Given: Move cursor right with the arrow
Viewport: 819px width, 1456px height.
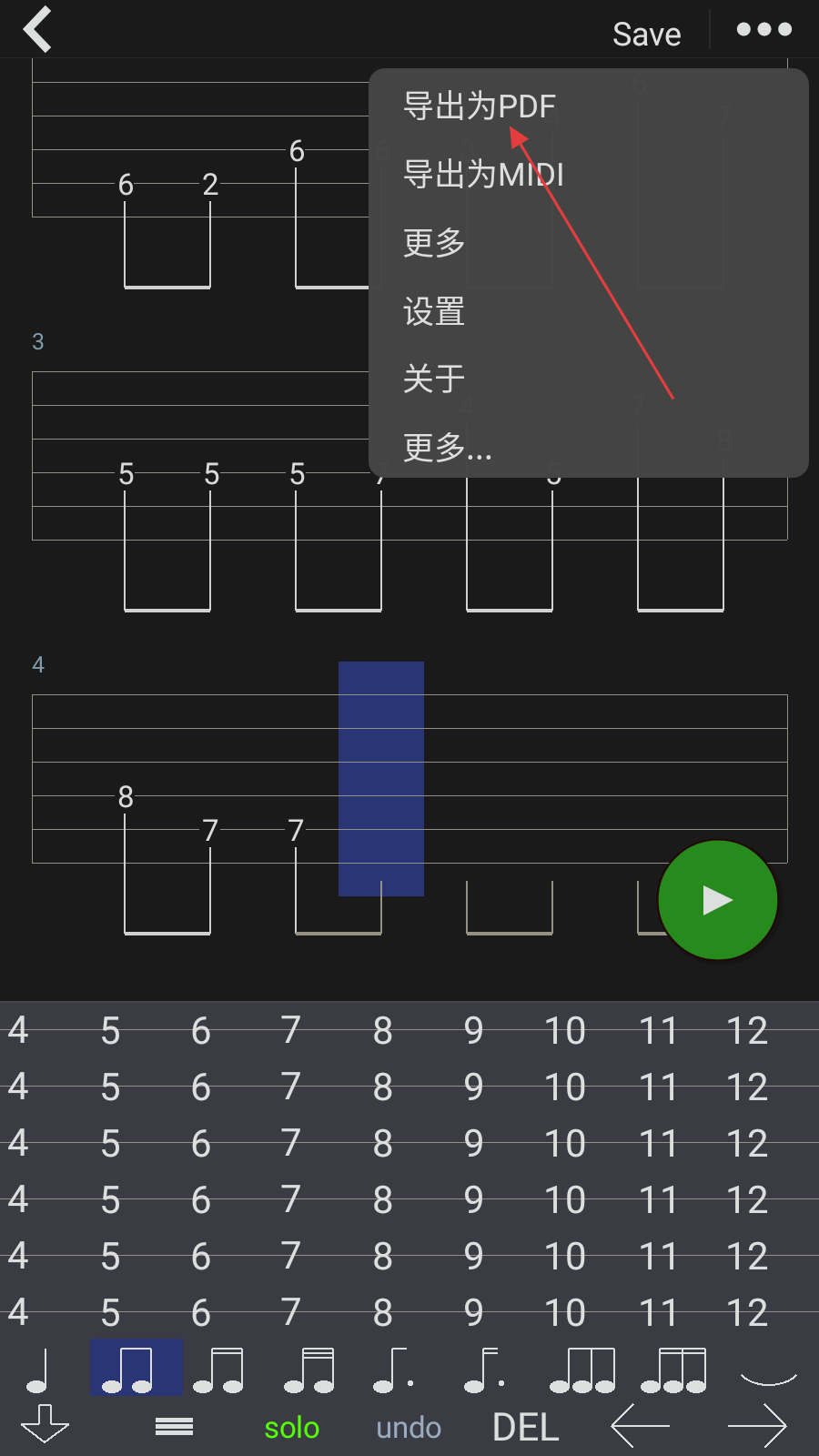Looking at the screenshot, I should (x=756, y=1425).
